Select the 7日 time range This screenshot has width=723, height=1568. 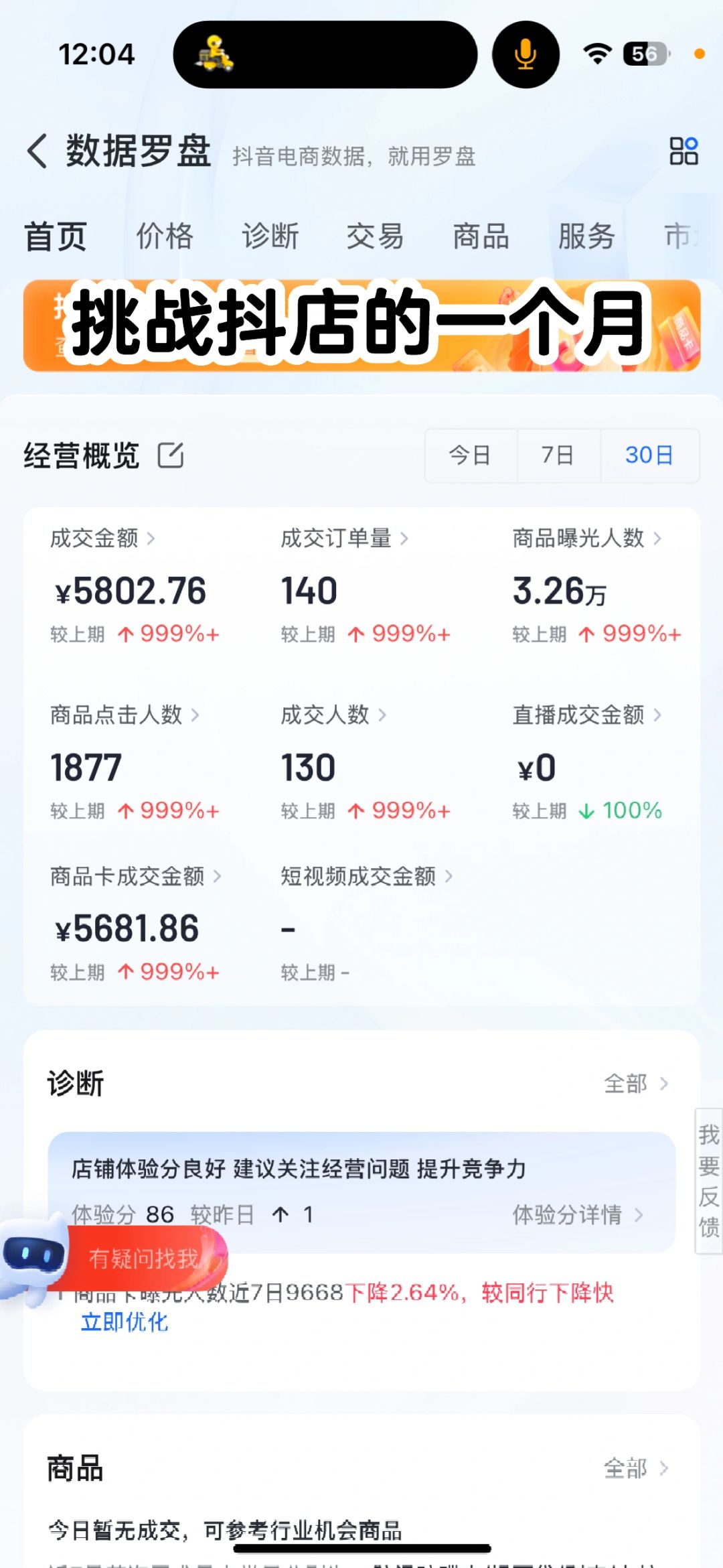pyautogui.click(x=558, y=455)
